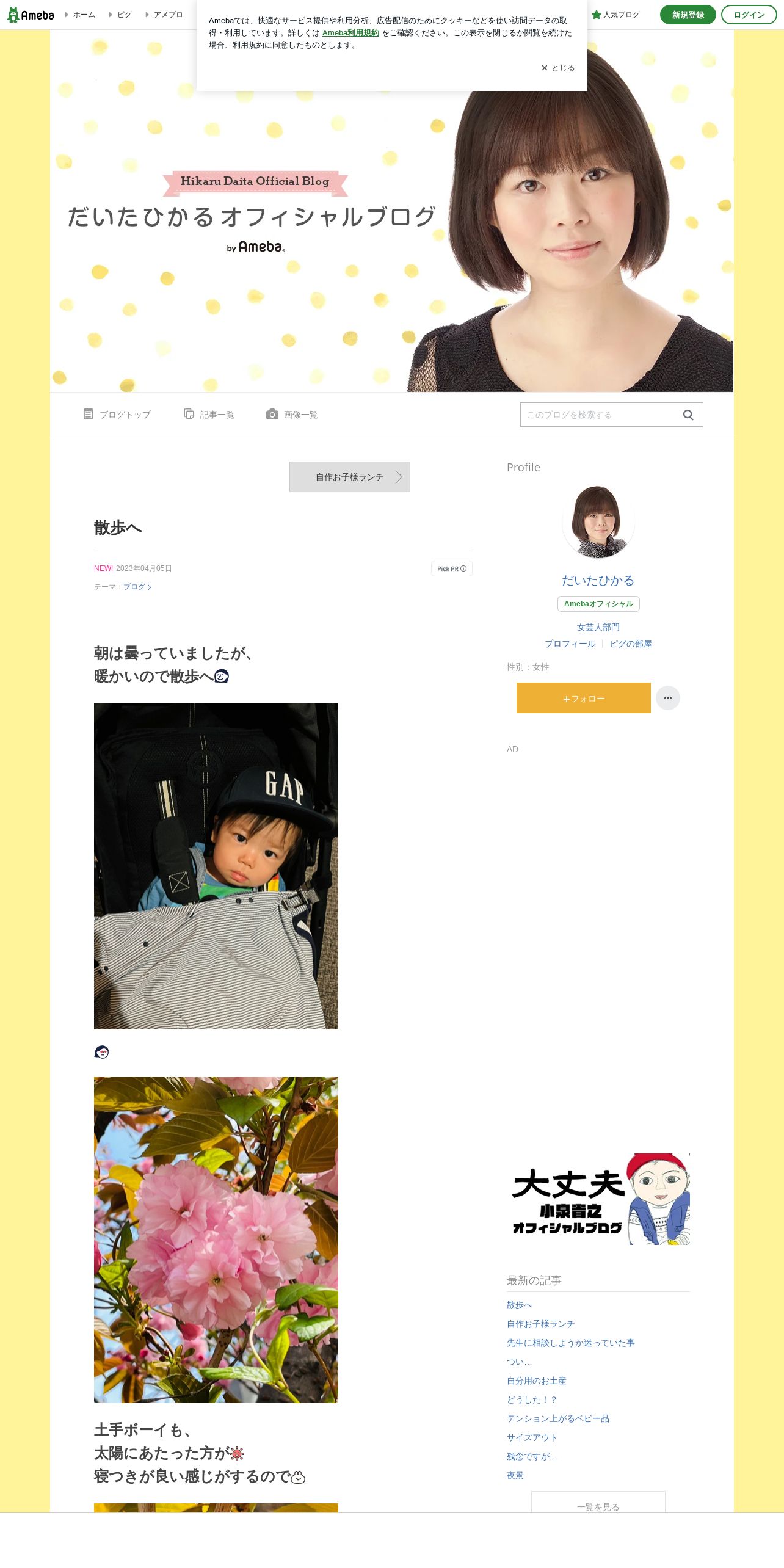The width and height of the screenshot is (784, 1568).
Task: Open recent article 先生に相談しようか迷っていた事
Action: click(570, 1343)
